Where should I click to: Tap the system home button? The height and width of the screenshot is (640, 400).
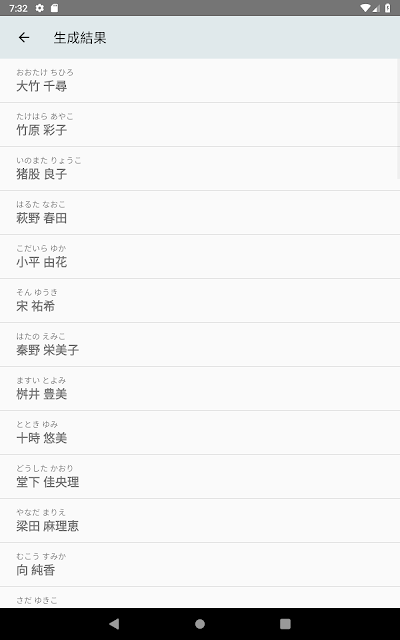point(200,624)
